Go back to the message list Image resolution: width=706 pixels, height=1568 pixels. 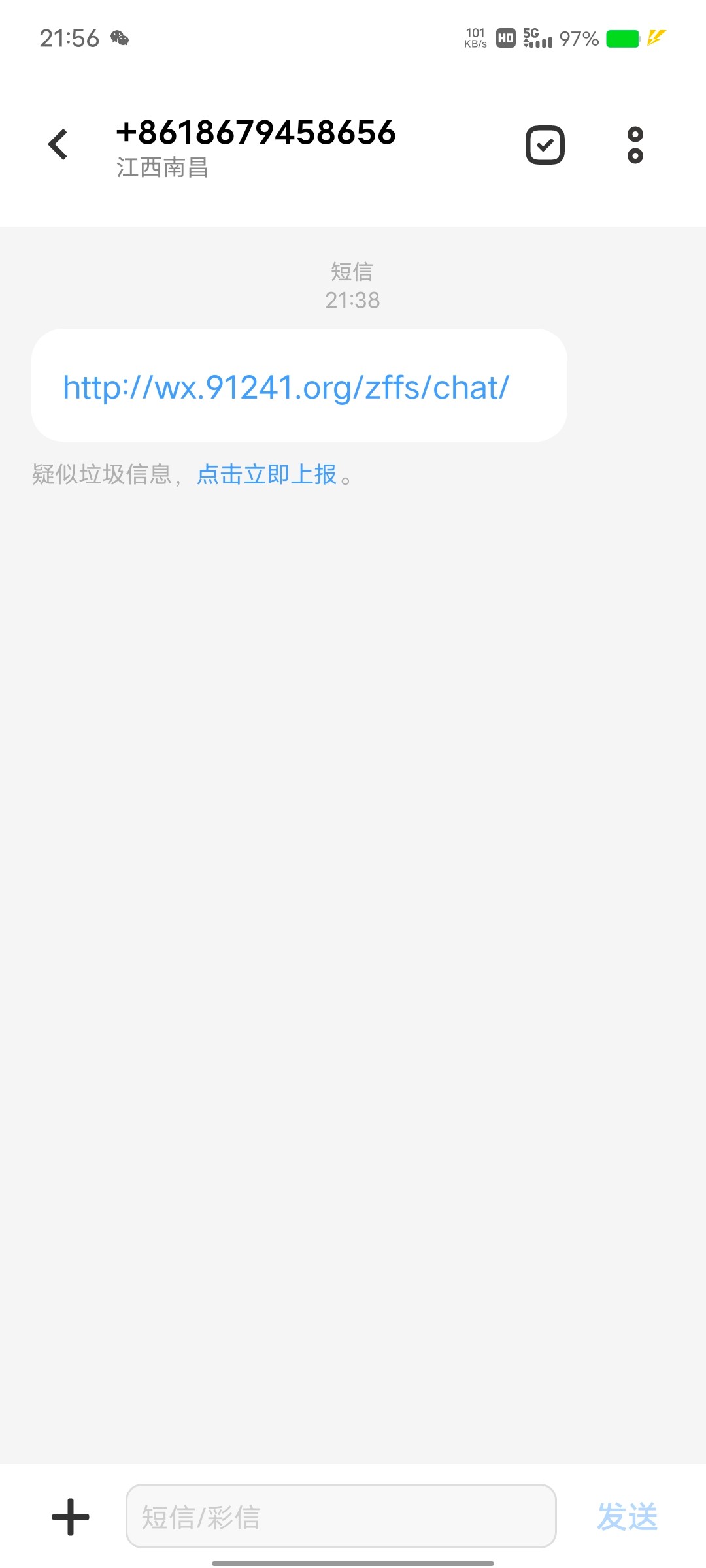point(58,144)
